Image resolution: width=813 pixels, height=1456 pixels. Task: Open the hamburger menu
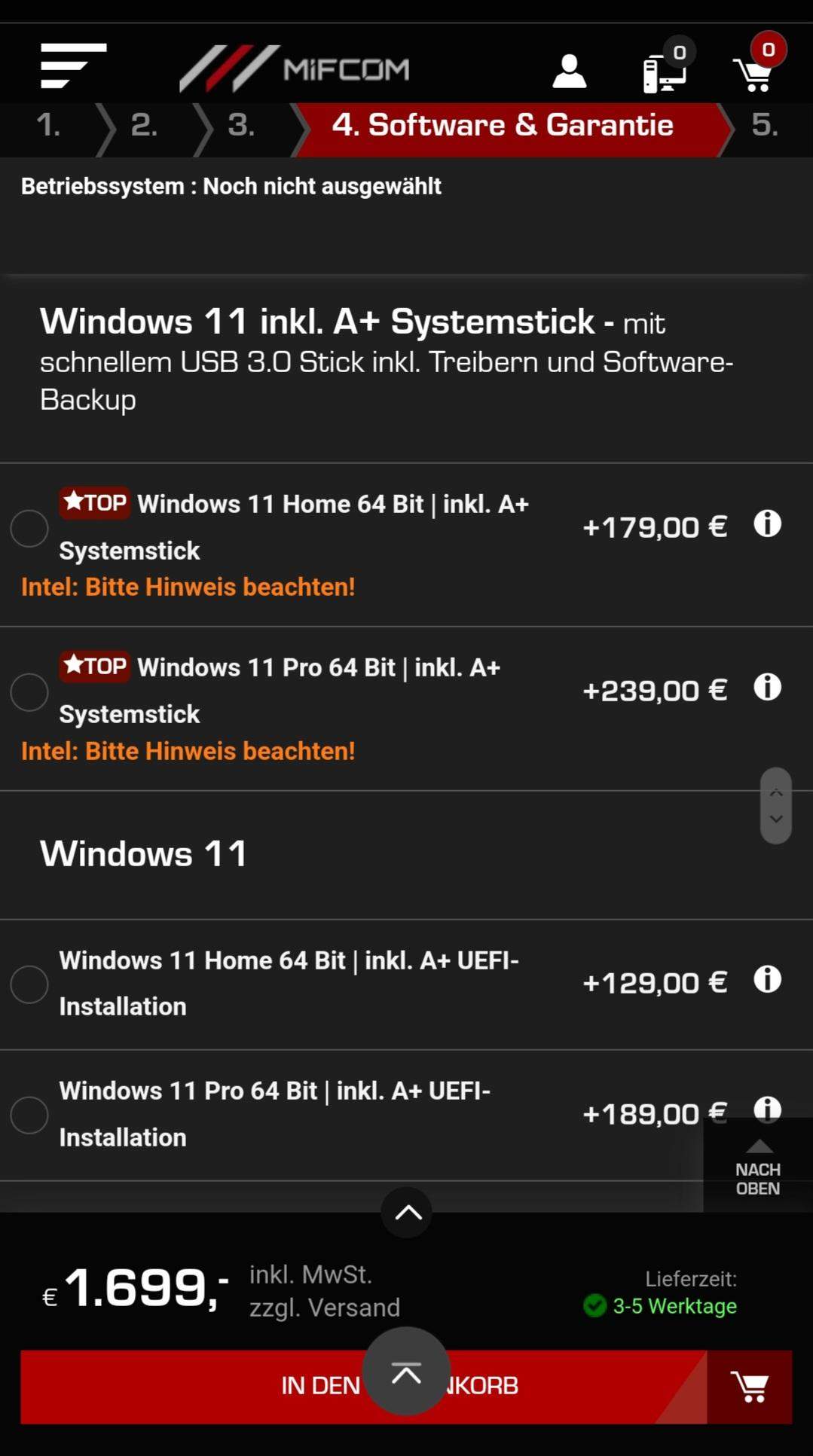pyautogui.click(x=73, y=66)
